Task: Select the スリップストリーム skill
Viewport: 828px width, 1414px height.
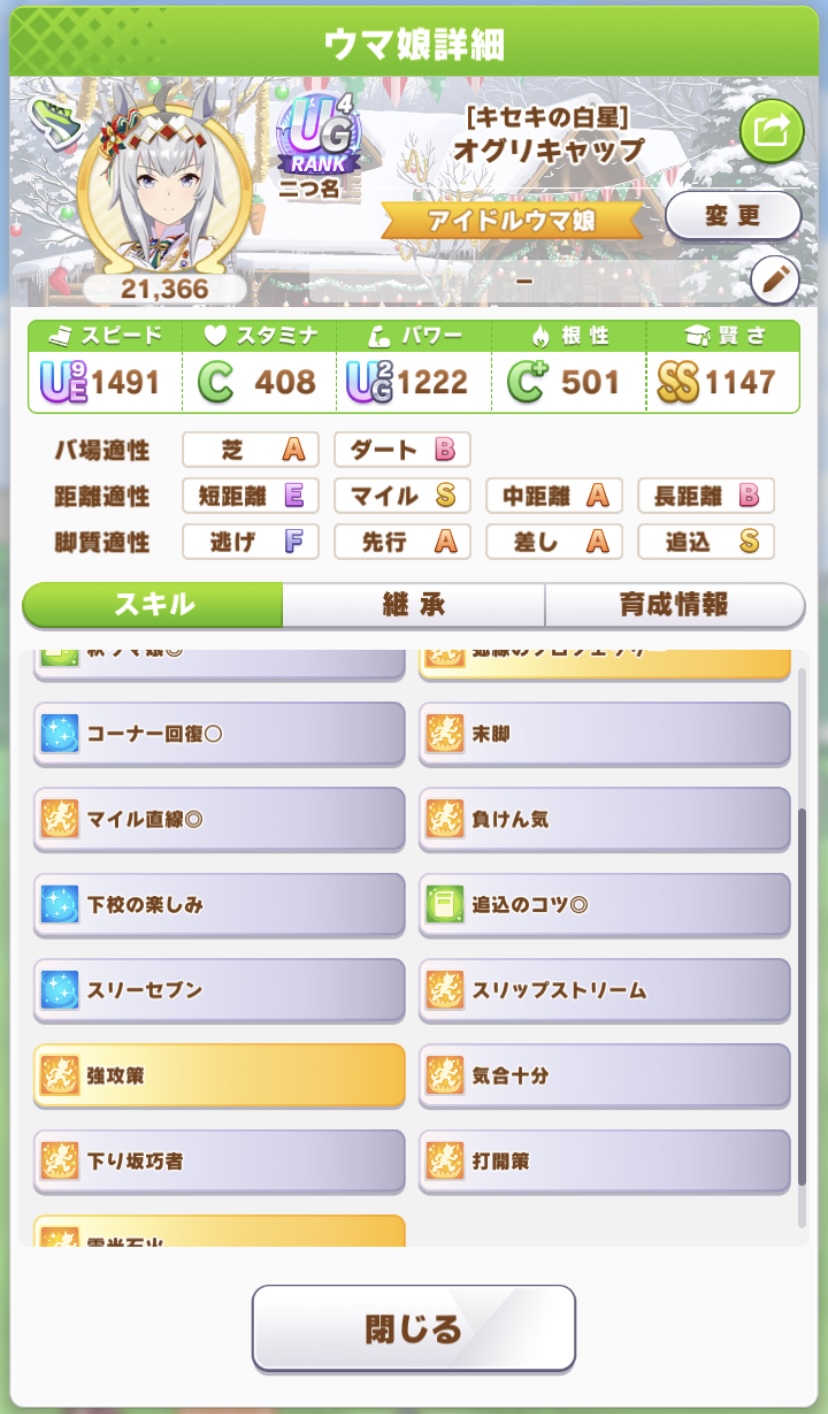Action: 604,991
